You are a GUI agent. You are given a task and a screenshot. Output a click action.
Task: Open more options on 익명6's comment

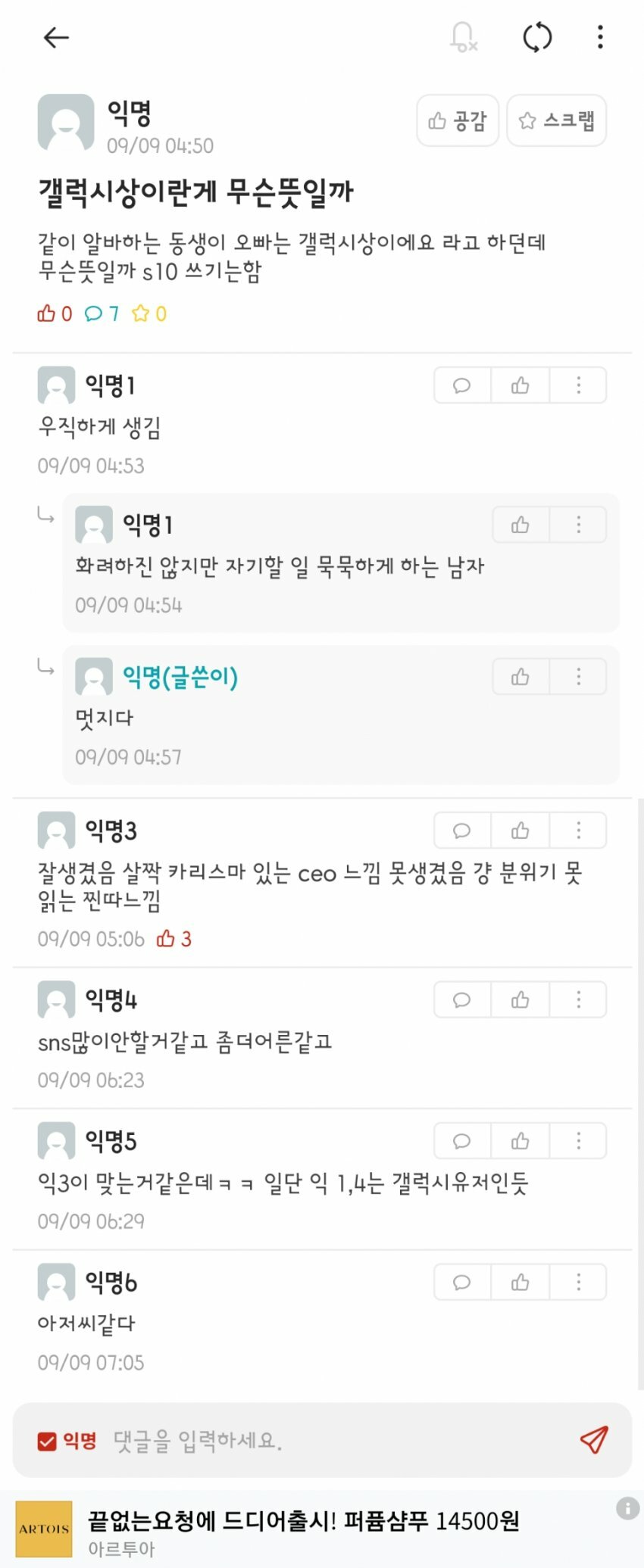pyautogui.click(x=578, y=1282)
